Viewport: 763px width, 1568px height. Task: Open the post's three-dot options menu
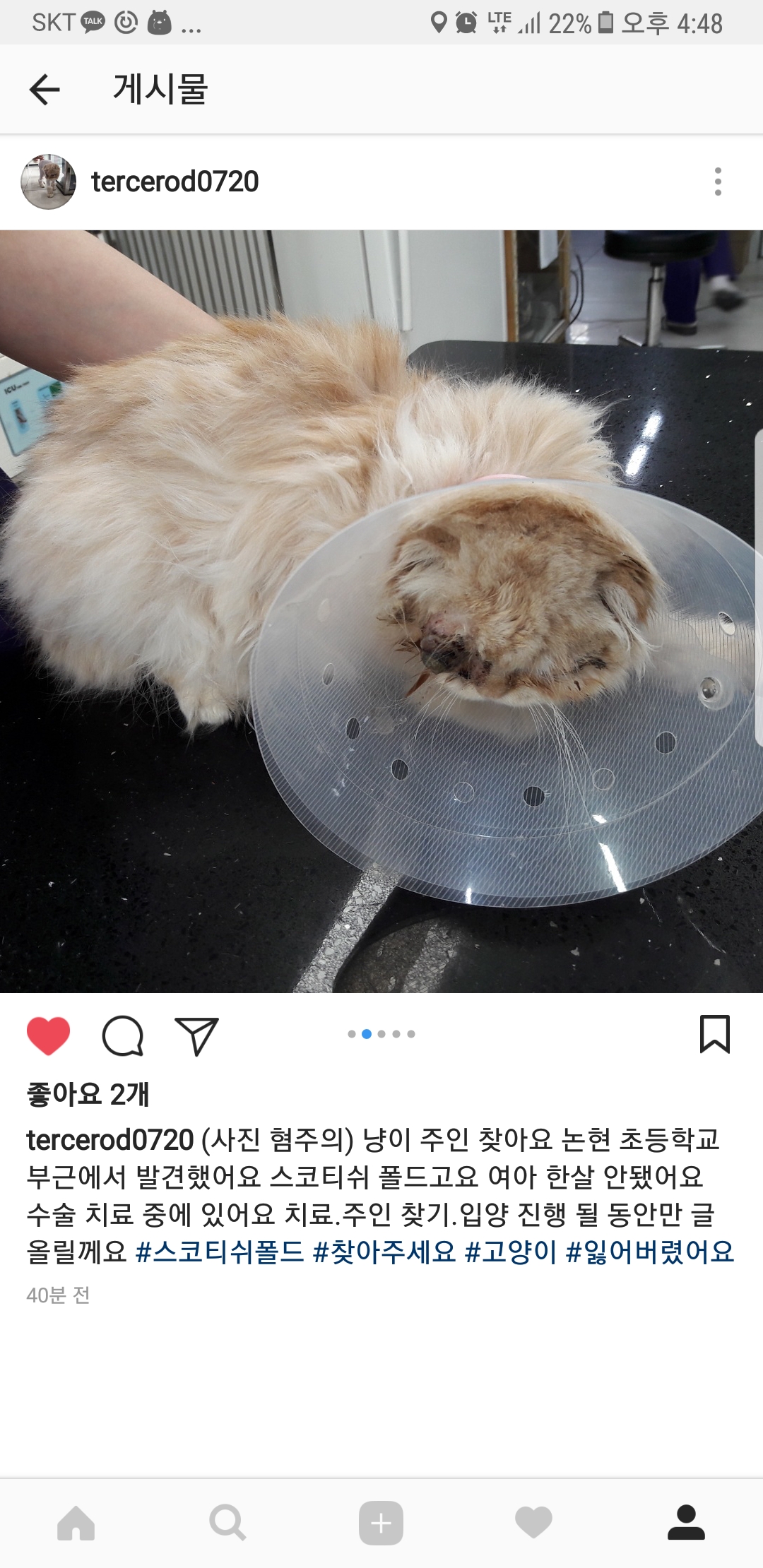[x=718, y=182]
